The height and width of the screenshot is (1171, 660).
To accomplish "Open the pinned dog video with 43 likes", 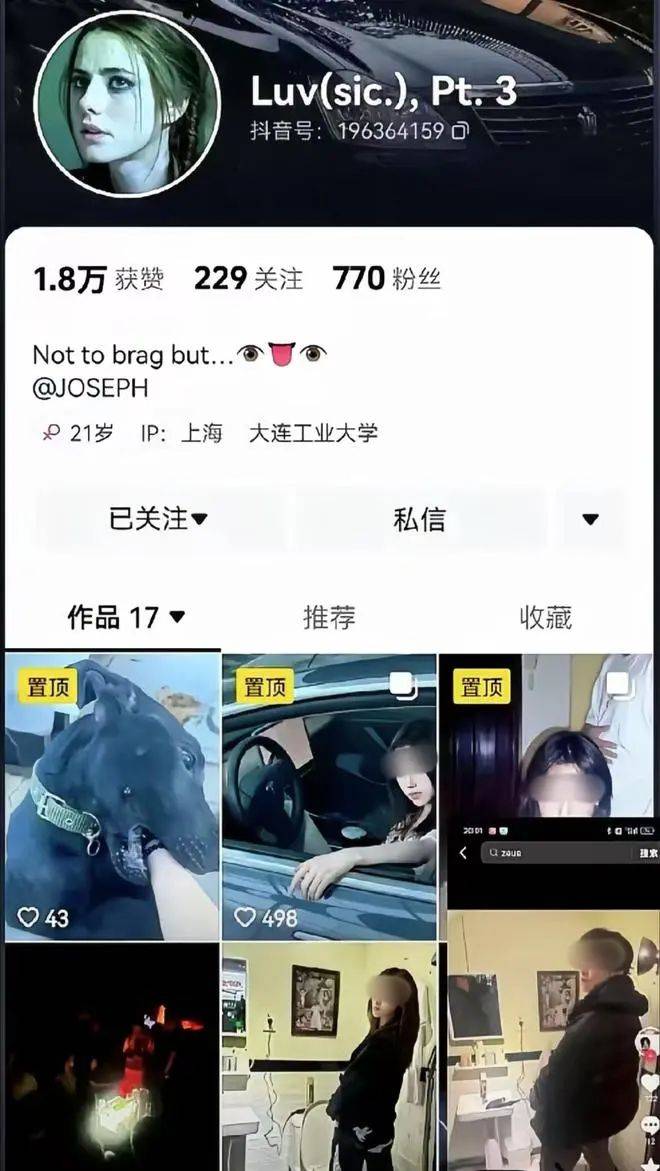I will click(x=111, y=797).
